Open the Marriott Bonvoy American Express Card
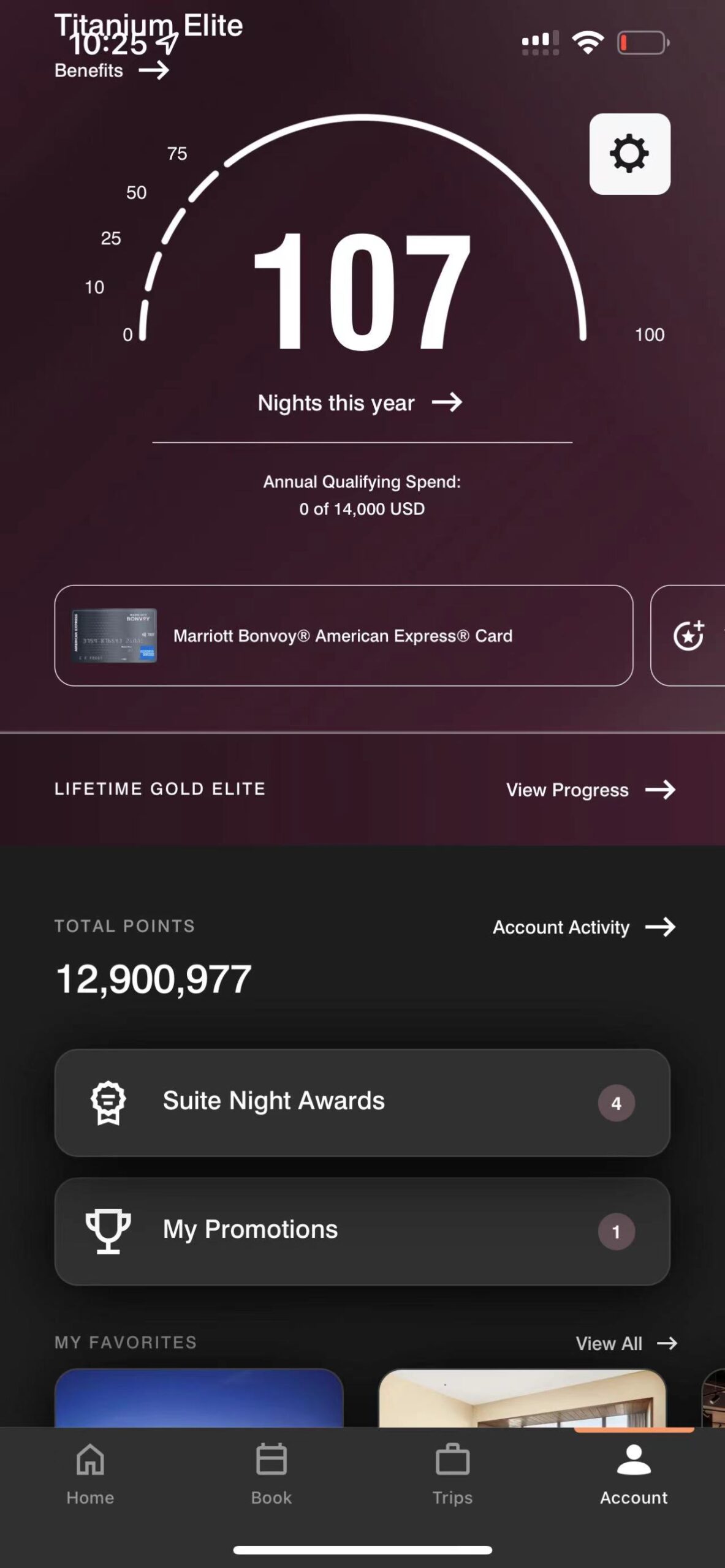 (343, 635)
